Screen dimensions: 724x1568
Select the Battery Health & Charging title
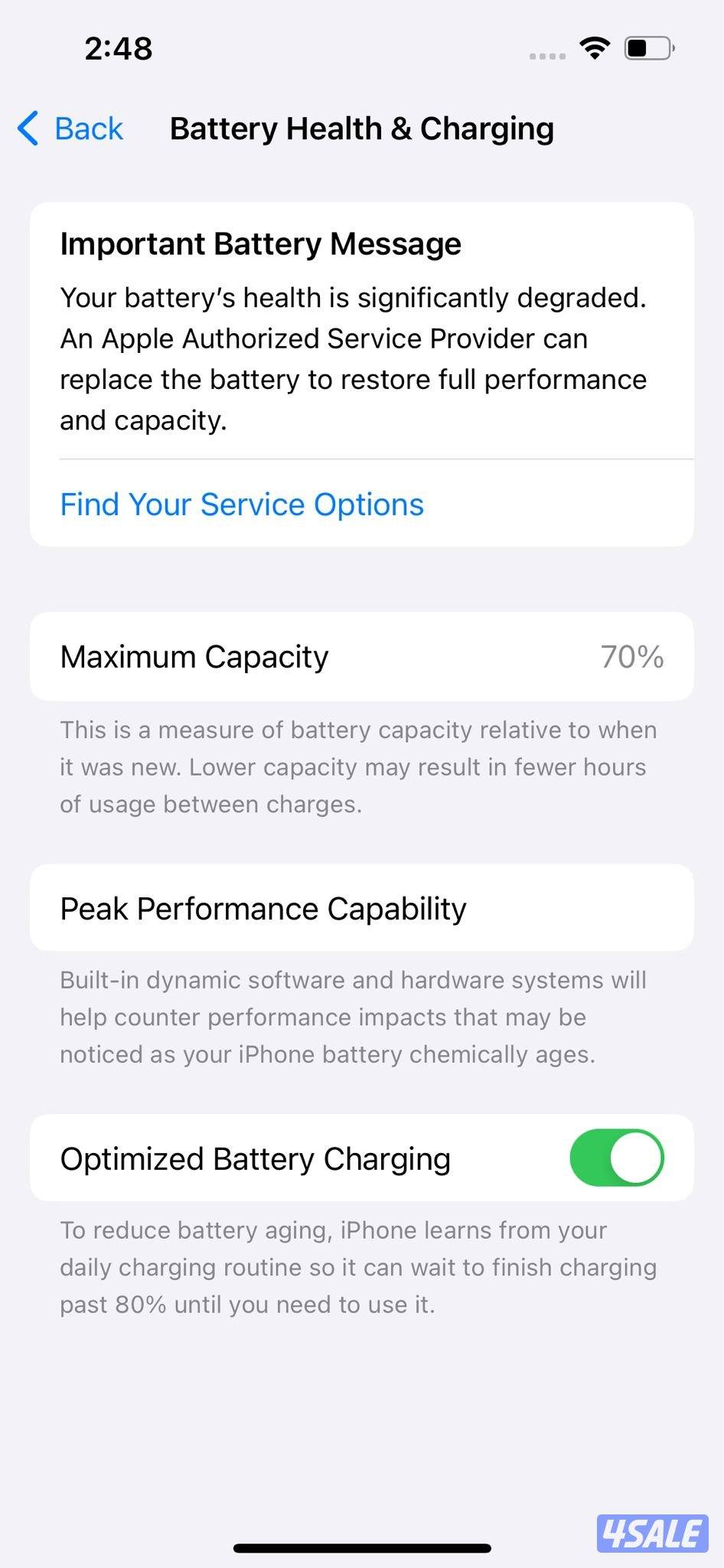click(x=362, y=128)
